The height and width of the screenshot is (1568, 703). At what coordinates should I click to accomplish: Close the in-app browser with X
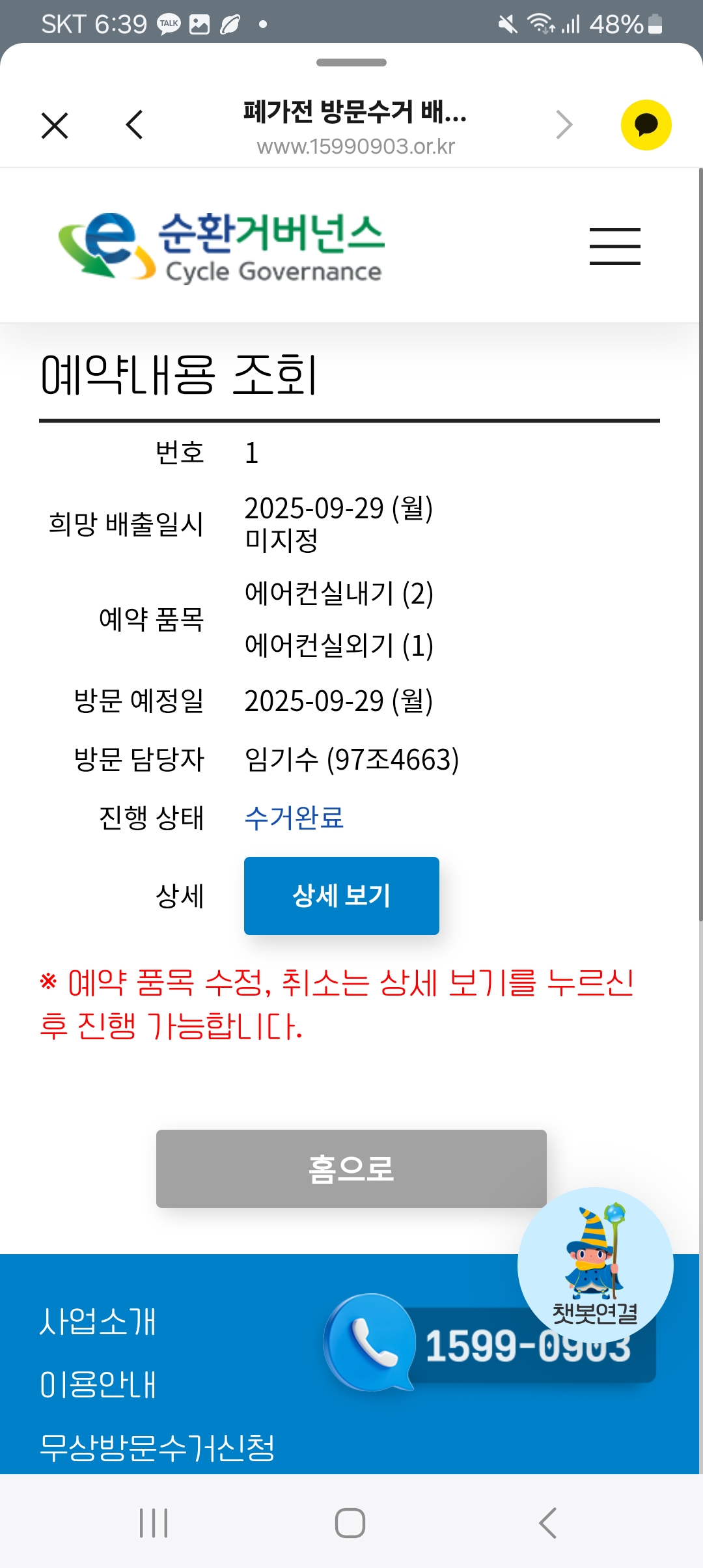(x=55, y=125)
